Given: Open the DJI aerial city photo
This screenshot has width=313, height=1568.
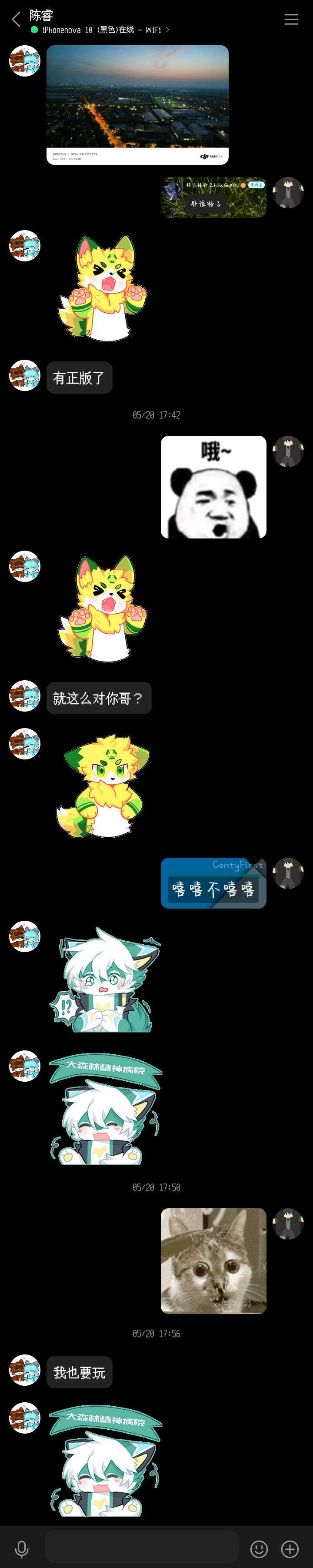Looking at the screenshot, I should coord(137,104).
